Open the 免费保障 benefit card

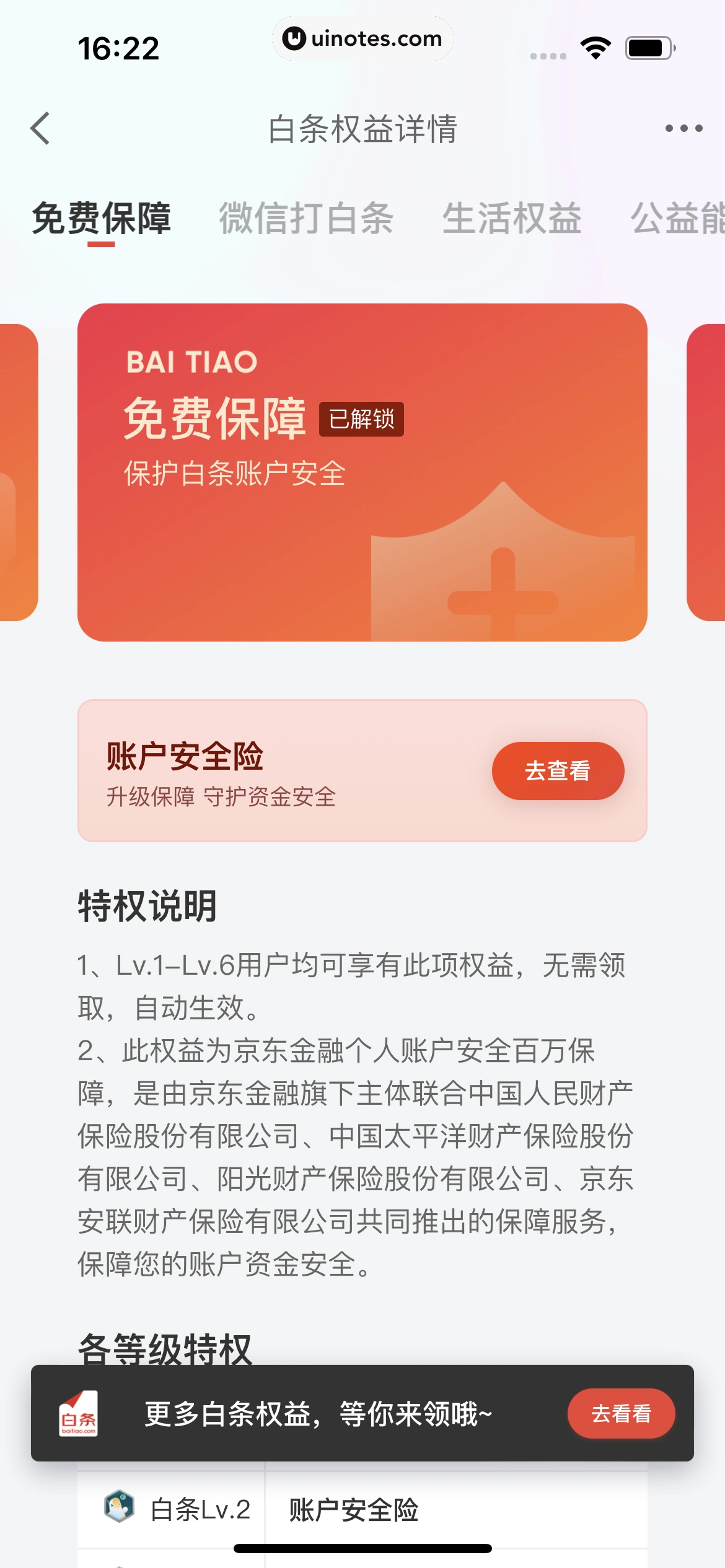362,472
